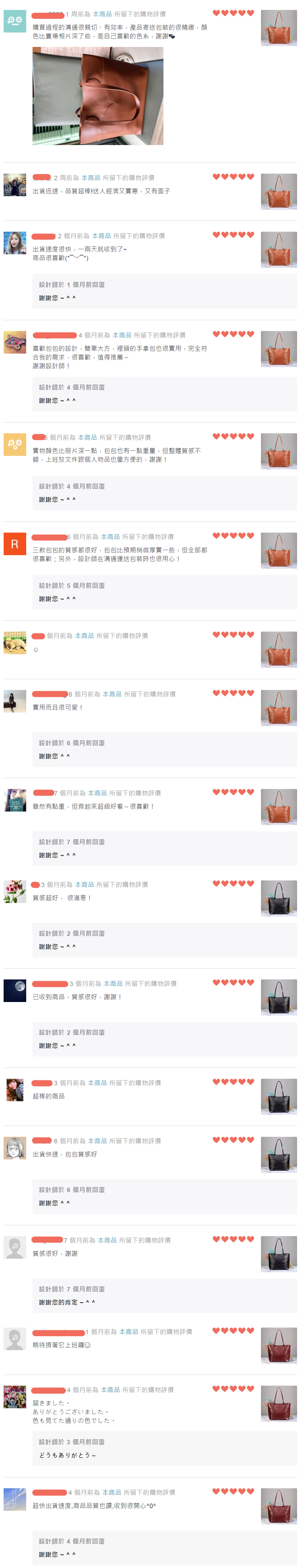Open black bag thumbnail beside 質感很好 謝謝 review
Viewport: 301px width, 1568px height.
coord(278,1254)
